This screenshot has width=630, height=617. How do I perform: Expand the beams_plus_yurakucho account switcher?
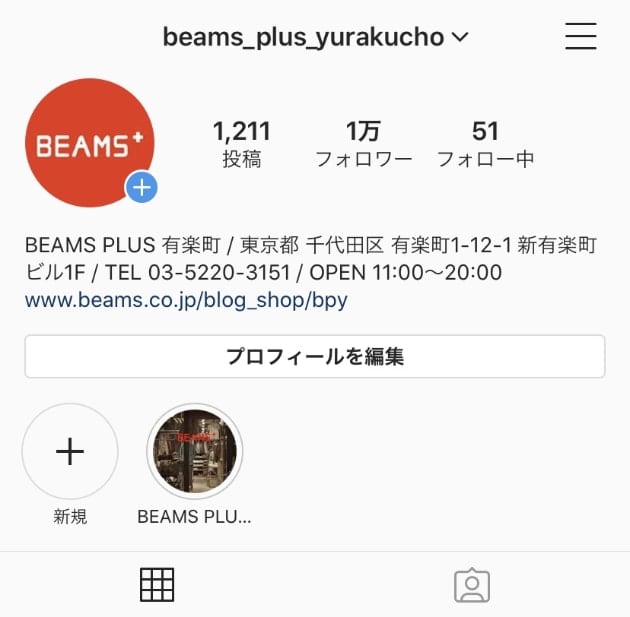click(x=316, y=38)
